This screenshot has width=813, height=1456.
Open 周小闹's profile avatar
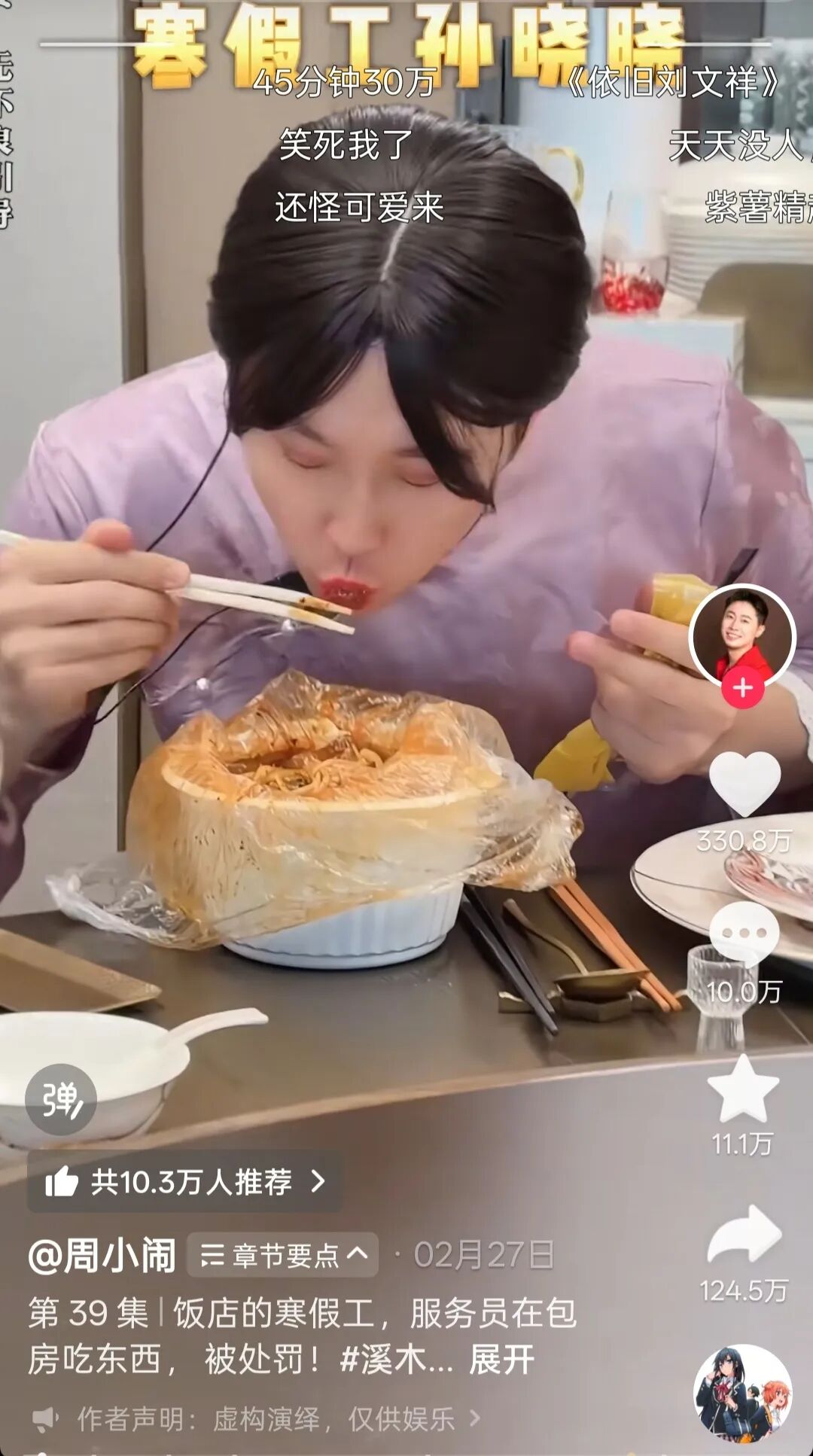pos(742,634)
